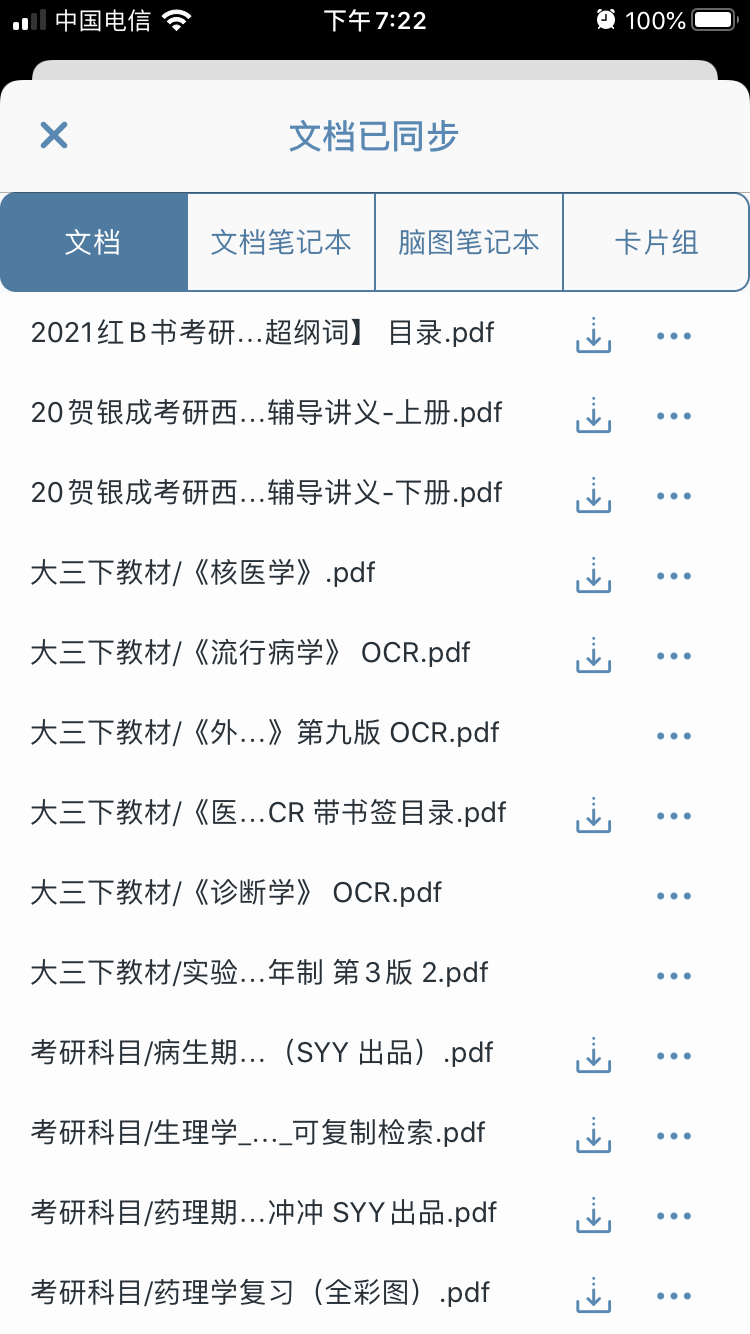Viewport: 750px width, 1334px height.
Task: Open the 《诊断学》 OCR.pdf document
Action: (236, 892)
